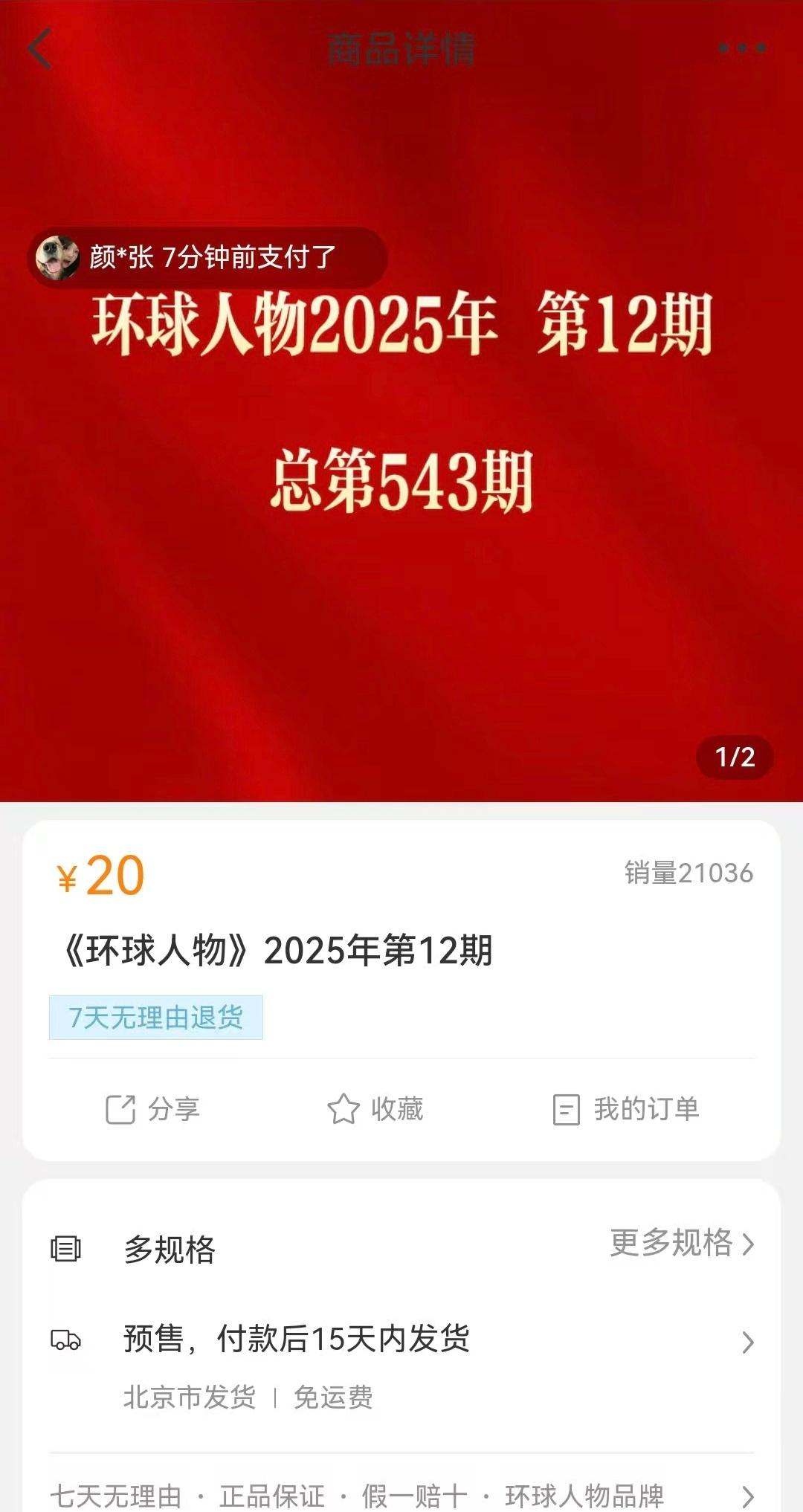Open the three-dot overflow menu
Viewport: 803px width, 1512px height.
point(741,49)
